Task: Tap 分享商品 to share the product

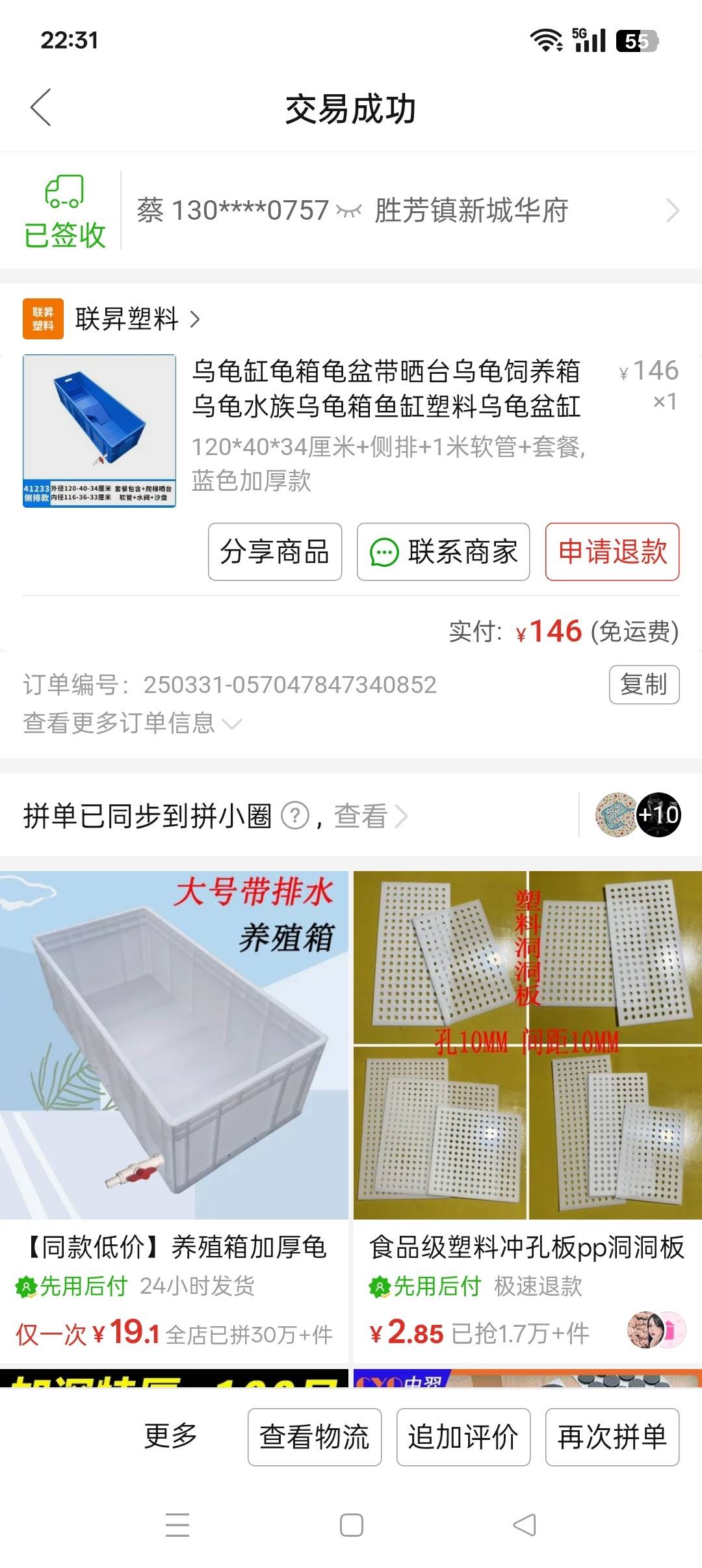Action: (x=274, y=552)
